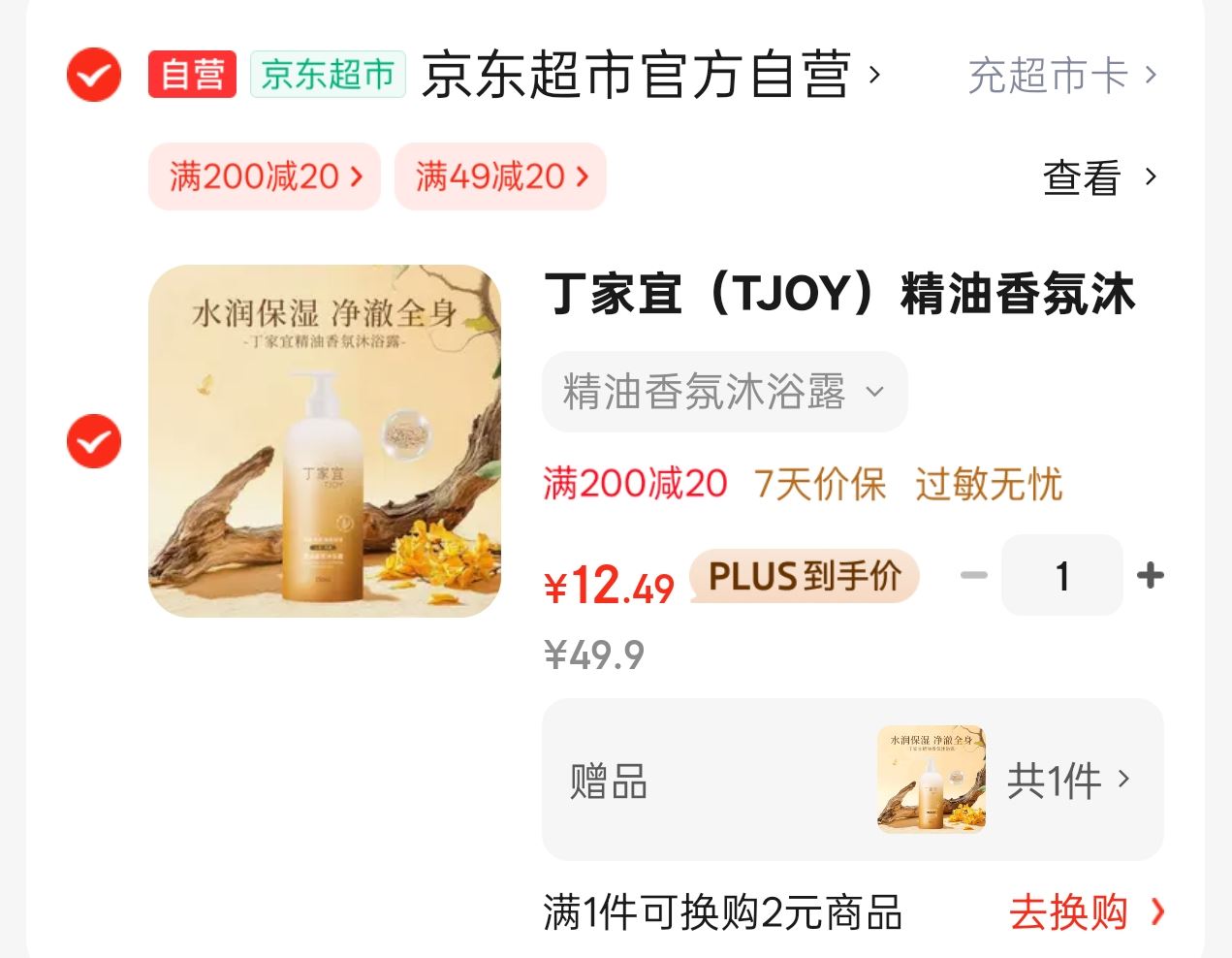Open the 丁家宜 product image

tap(325, 441)
